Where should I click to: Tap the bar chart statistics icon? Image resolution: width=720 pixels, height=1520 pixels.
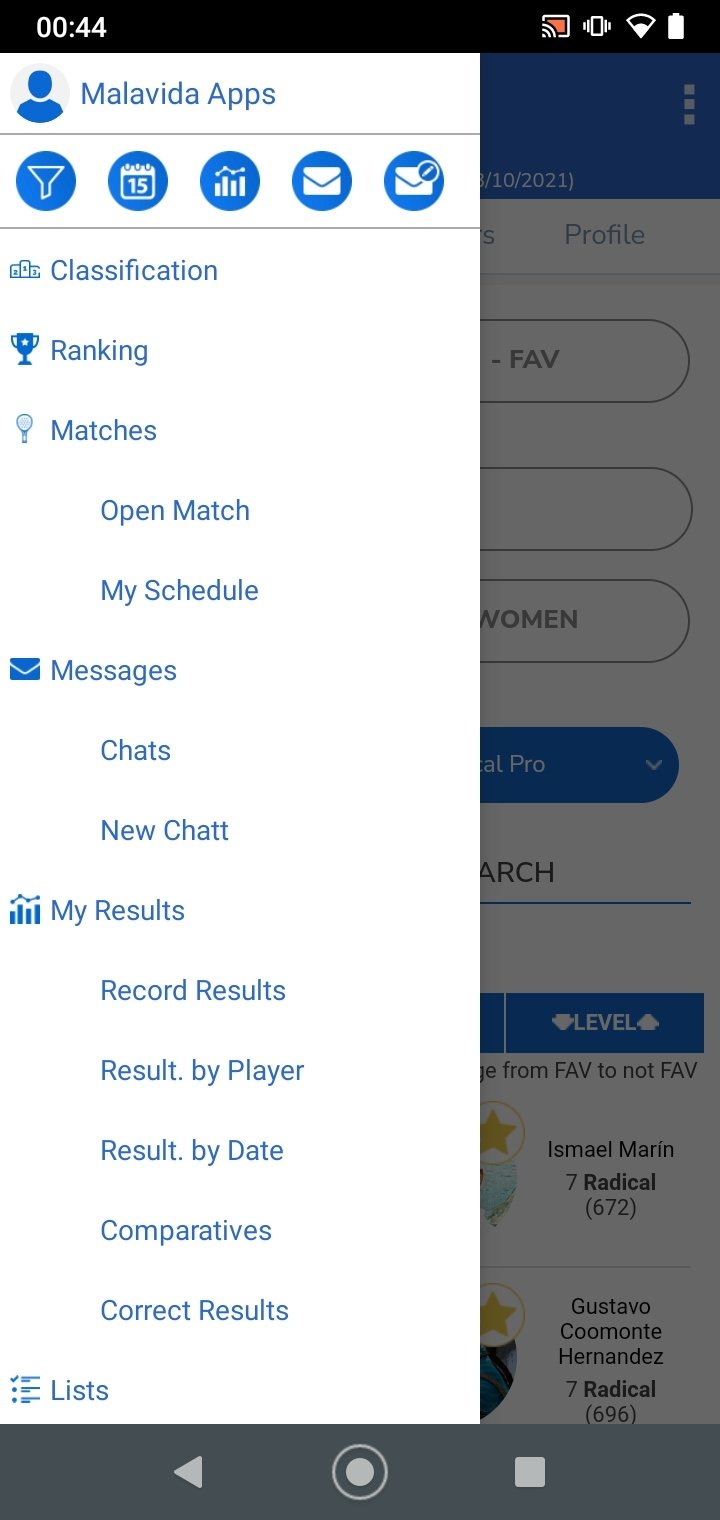[230, 182]
